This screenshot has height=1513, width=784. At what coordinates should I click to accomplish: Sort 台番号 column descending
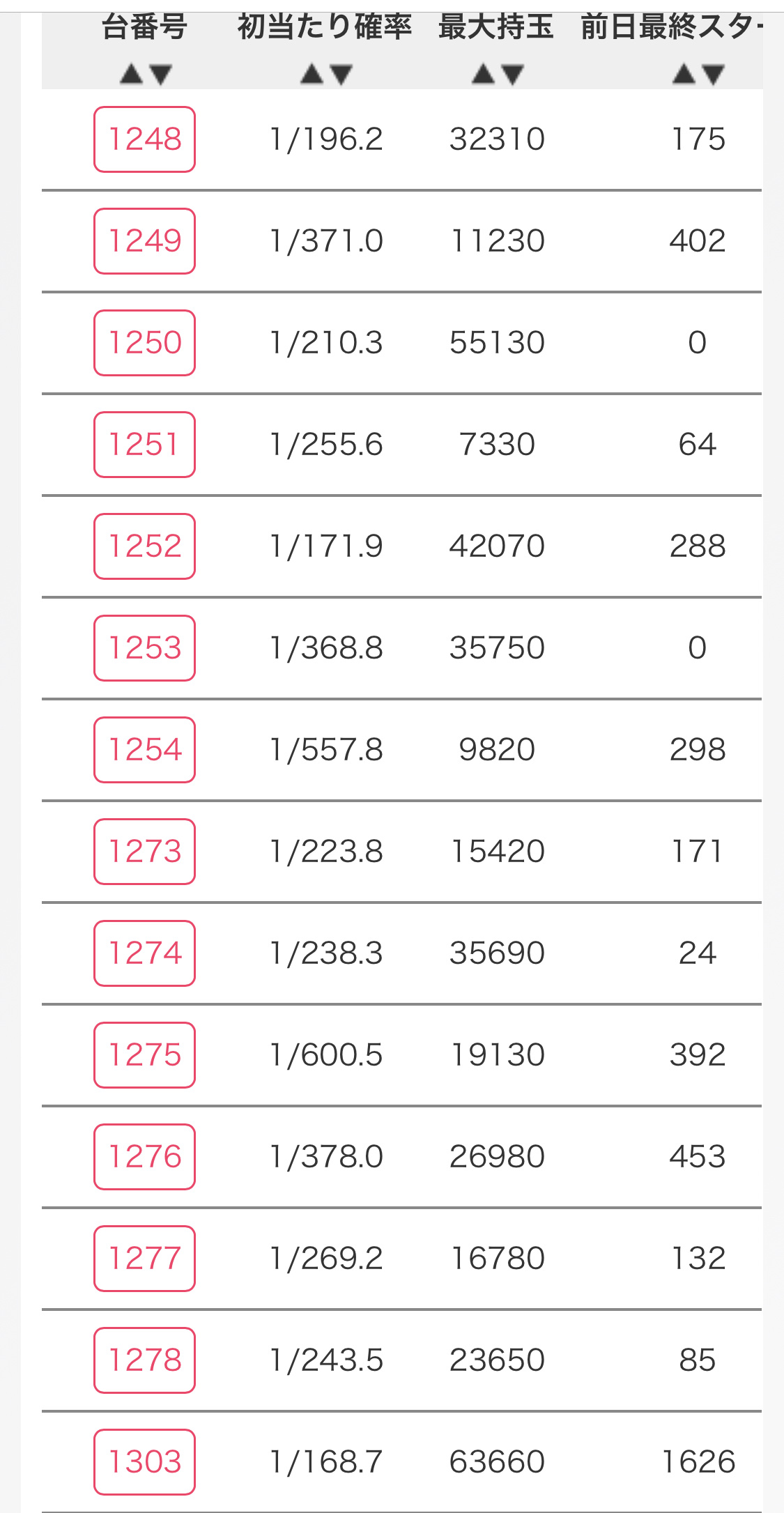coord(161,74)
